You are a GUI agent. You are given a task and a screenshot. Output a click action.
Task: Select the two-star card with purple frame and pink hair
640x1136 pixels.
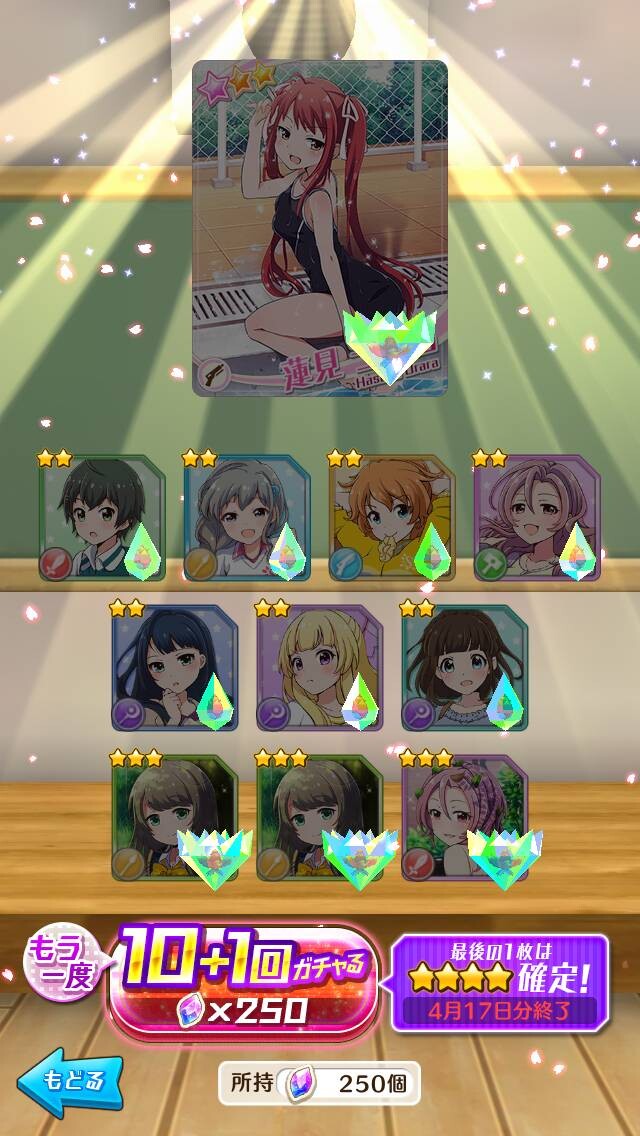[x=537, y=517]
